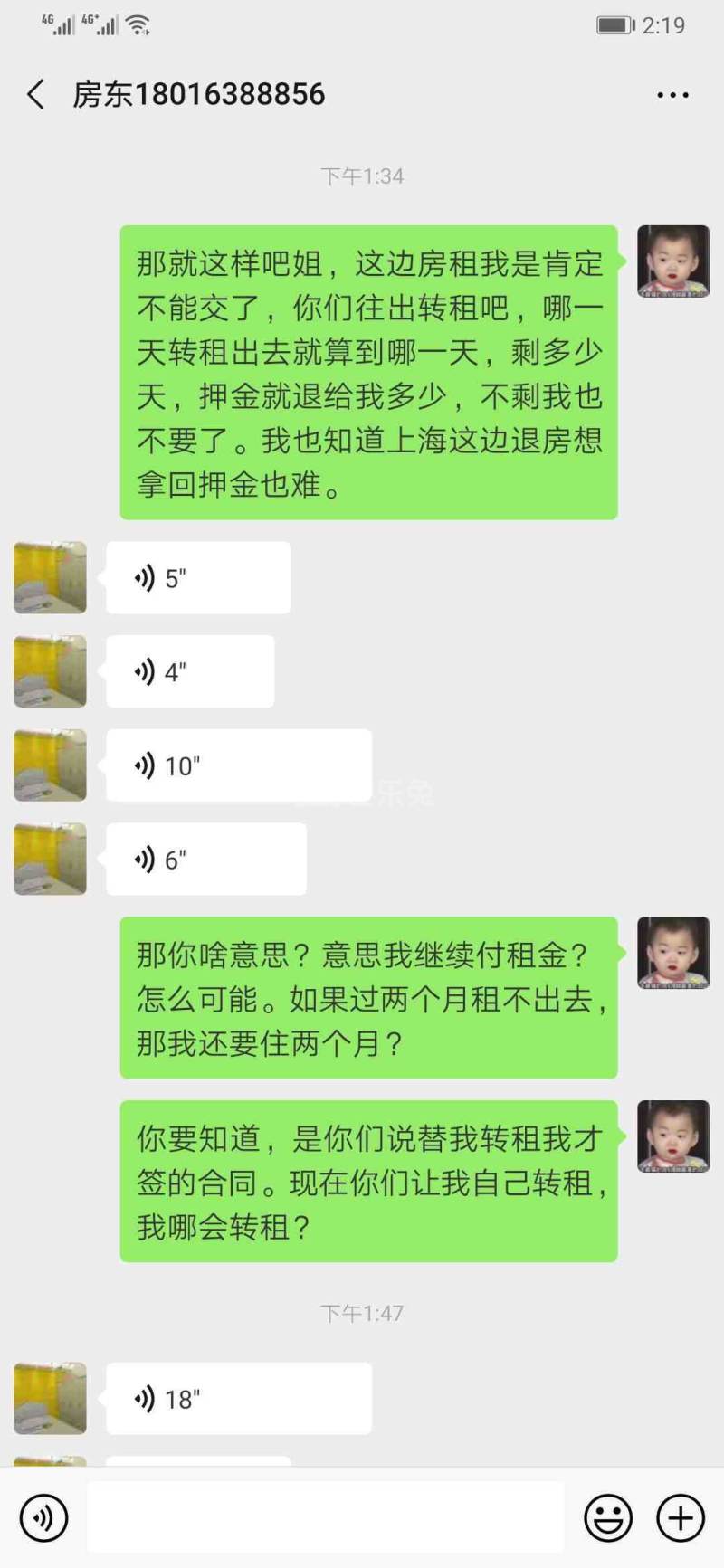Open the three-dot chat info menu
The width and height of the screenshot is (724, 1568).
pyautogui.click(x=672, y=94)
